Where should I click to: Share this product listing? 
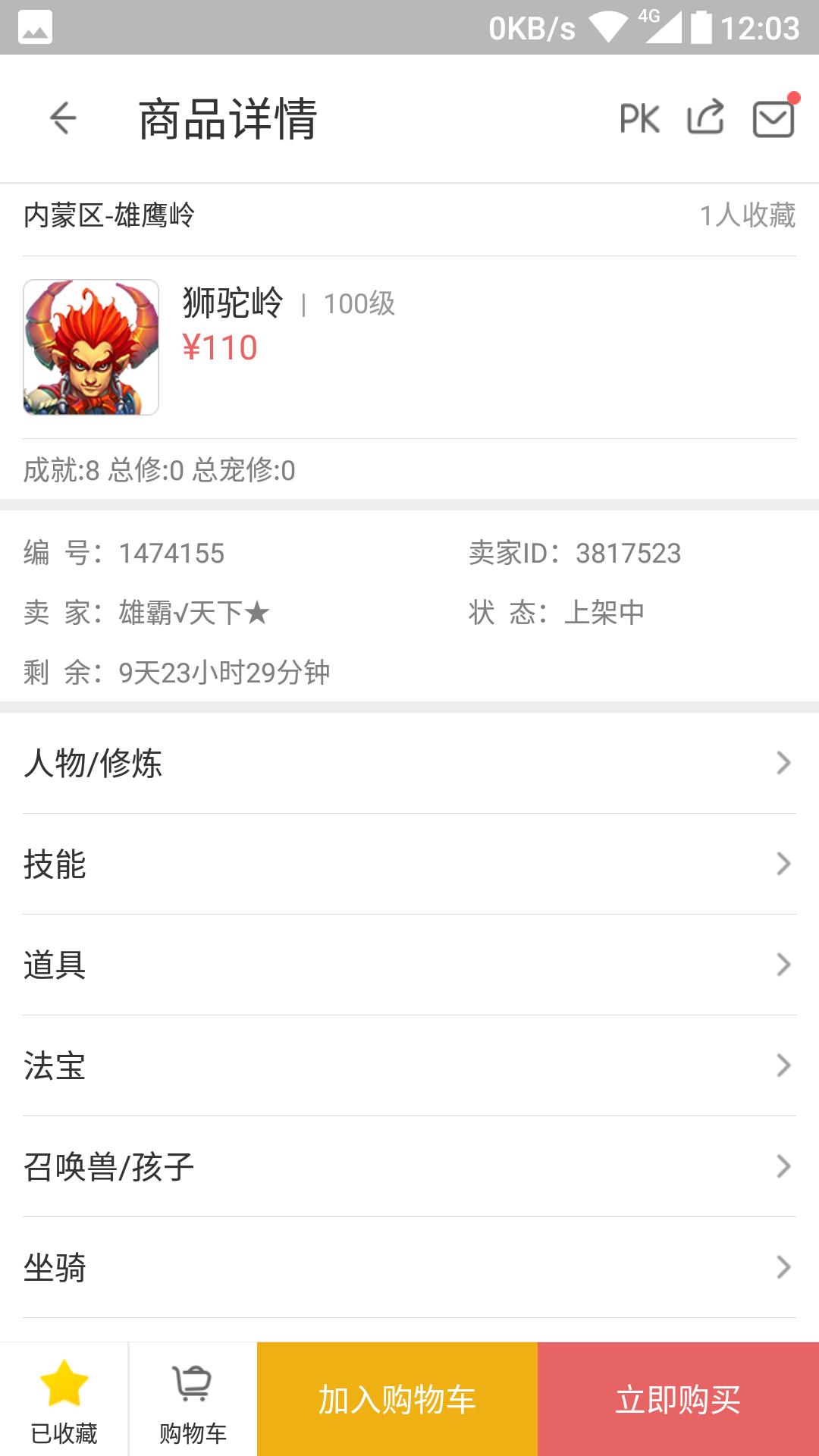coord(705,118)
